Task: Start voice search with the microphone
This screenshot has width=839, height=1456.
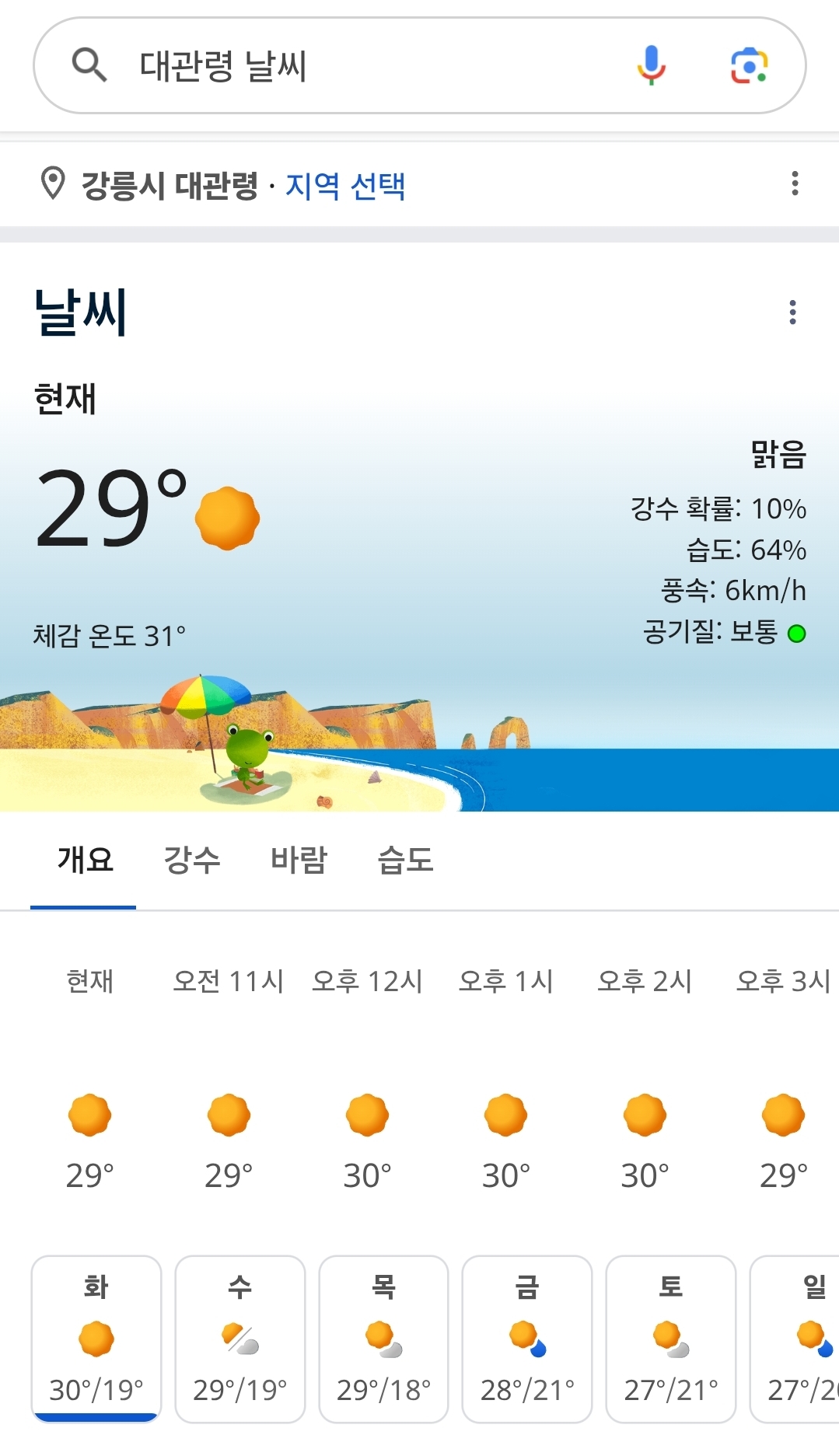Action: [652, 65]
